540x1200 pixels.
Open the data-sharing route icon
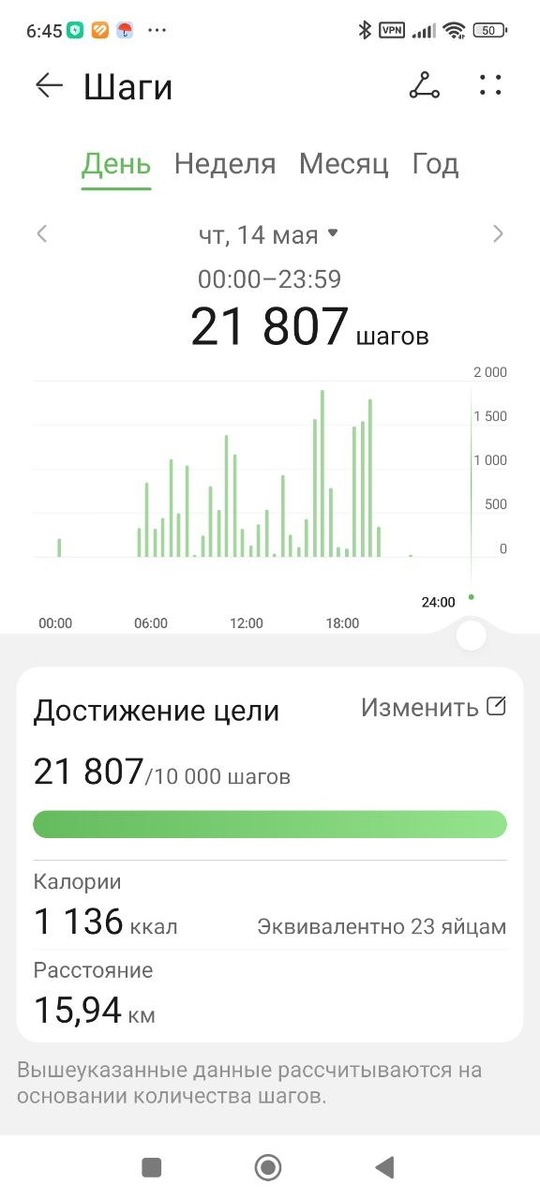point(424,86)
